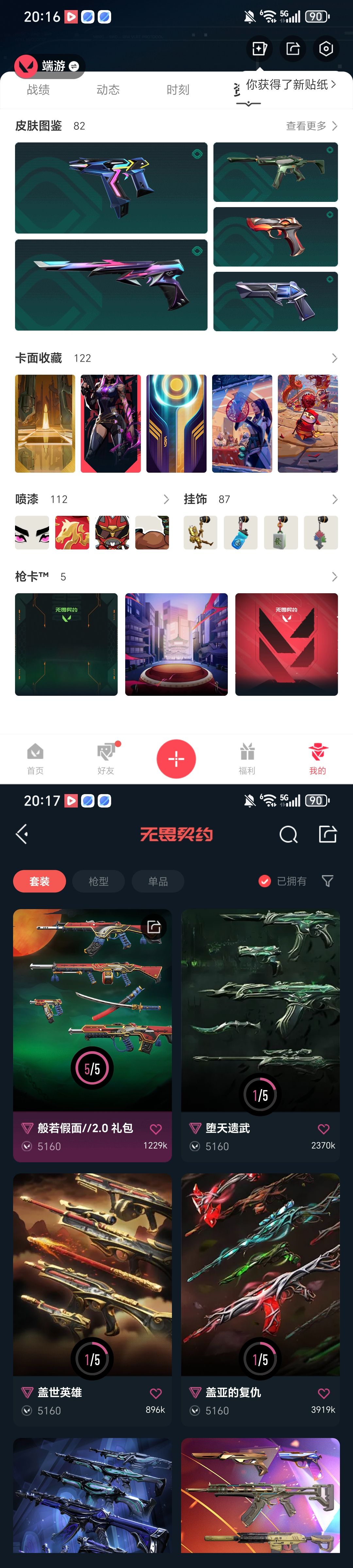The width and height of the screenshot is (353, 1568).
Task: Switch to the 战绩 tab
Action: (38, 90)
